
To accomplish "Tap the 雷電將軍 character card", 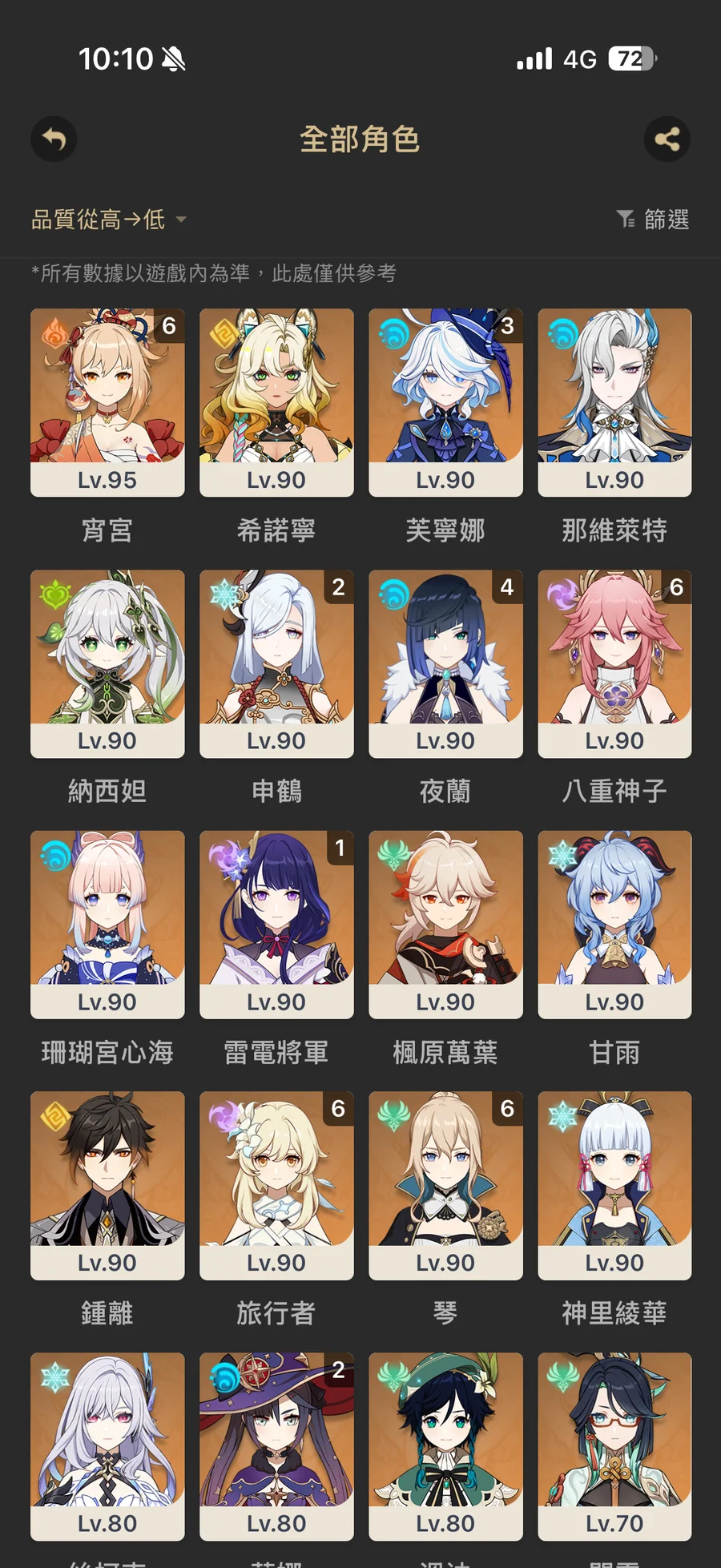I will (x=276, y=925).
